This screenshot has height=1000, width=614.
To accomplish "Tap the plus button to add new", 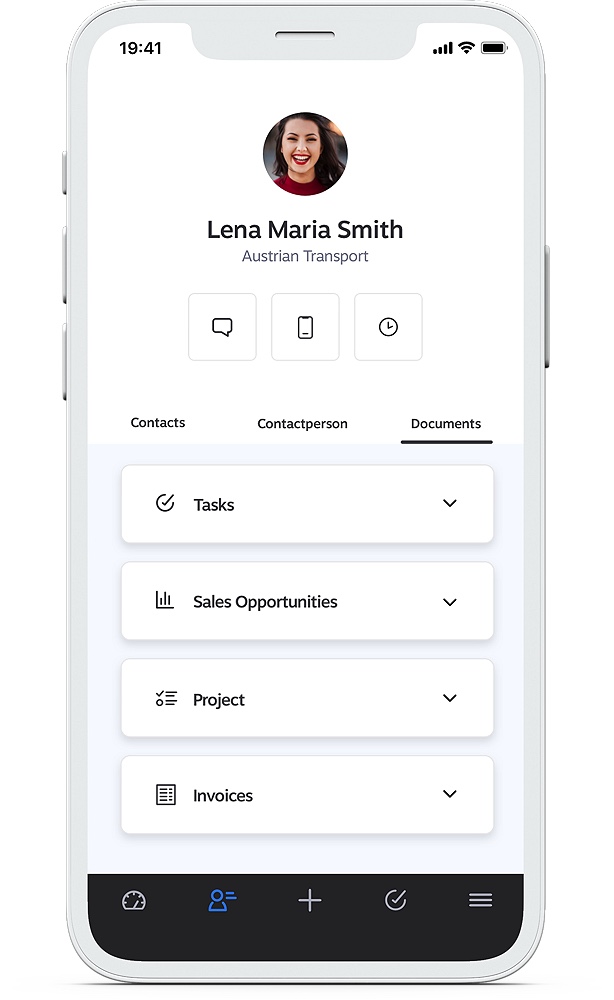I will point(310,901).
